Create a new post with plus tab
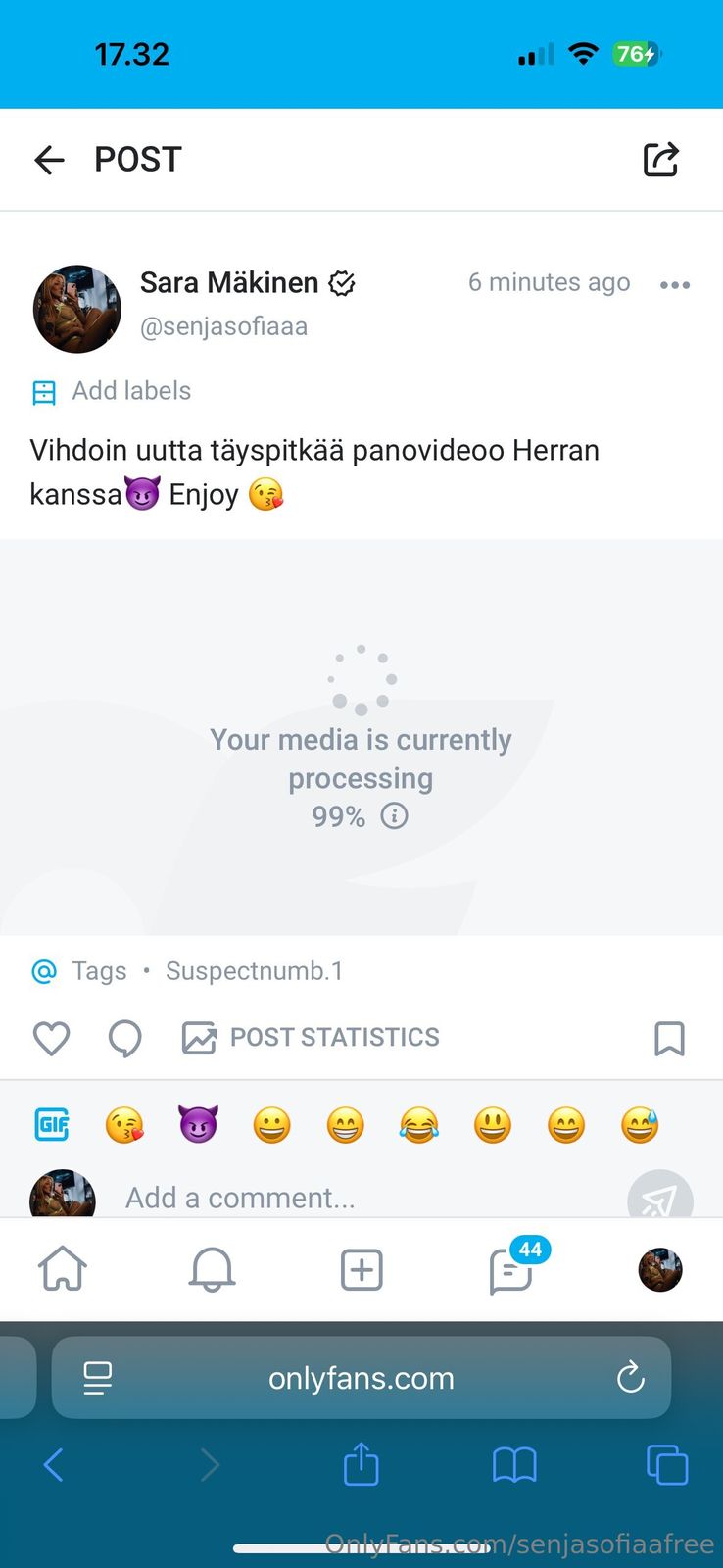 pos(361,1270)
